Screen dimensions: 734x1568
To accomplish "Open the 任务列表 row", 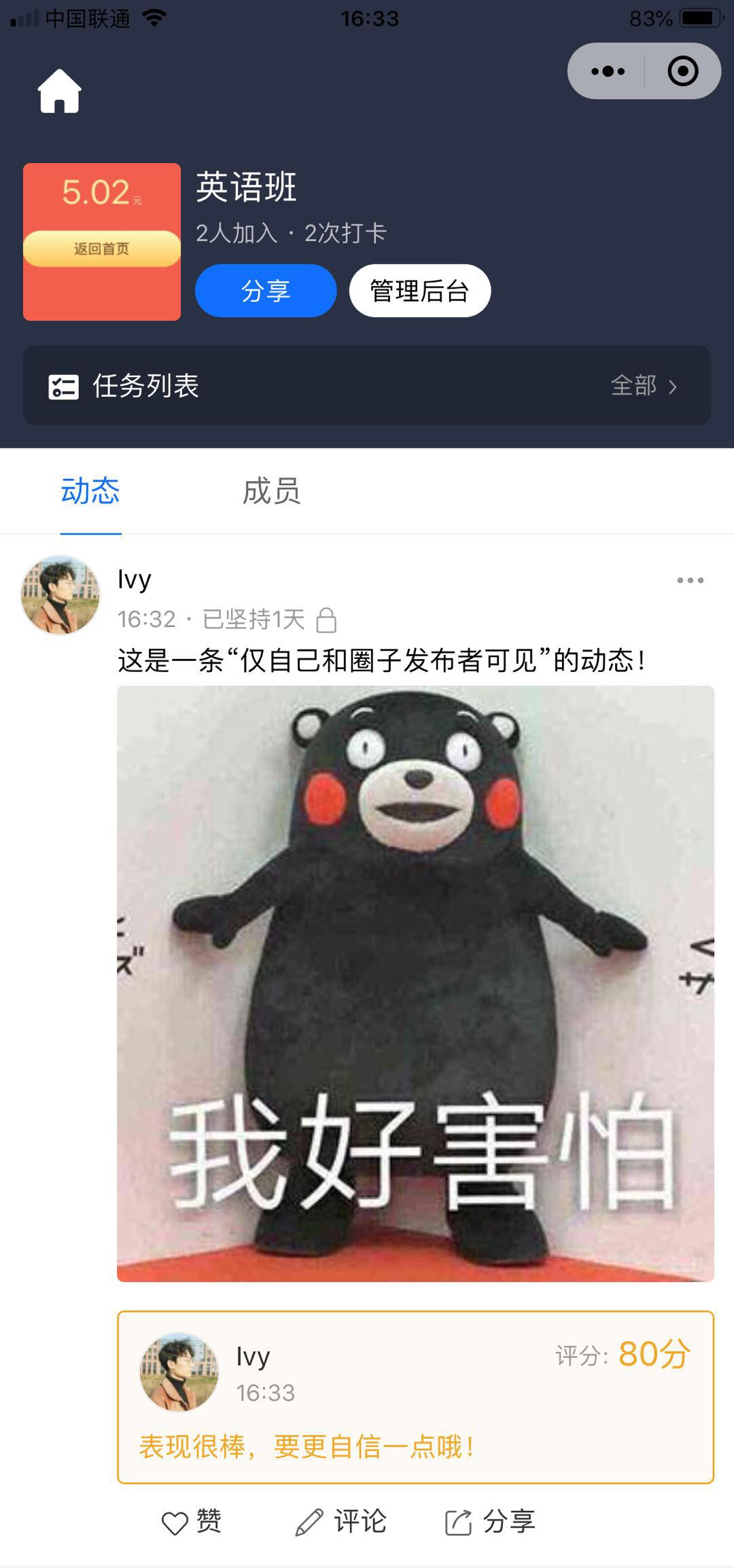I will point(367,385).
